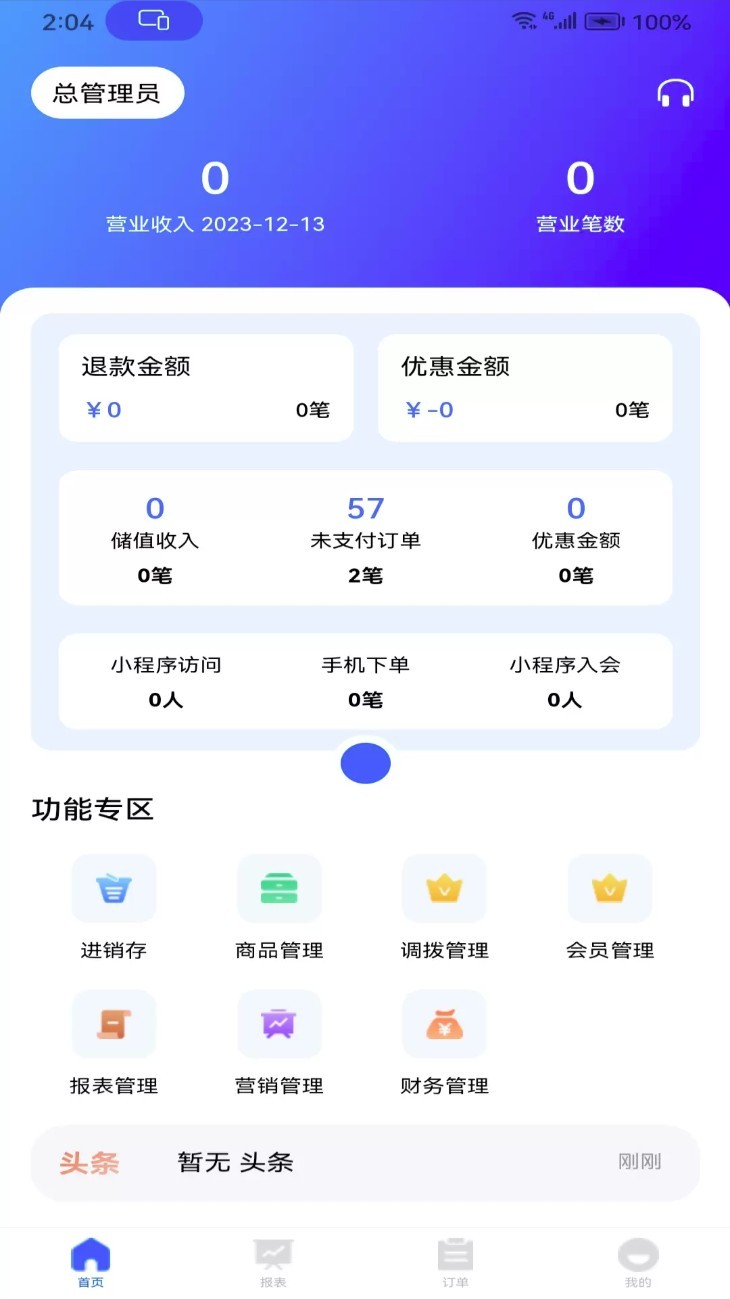The width and height of the screenshot is (730, 1299).
Task: View the 退款金额 refund amount card
Action: coord(205,387)
